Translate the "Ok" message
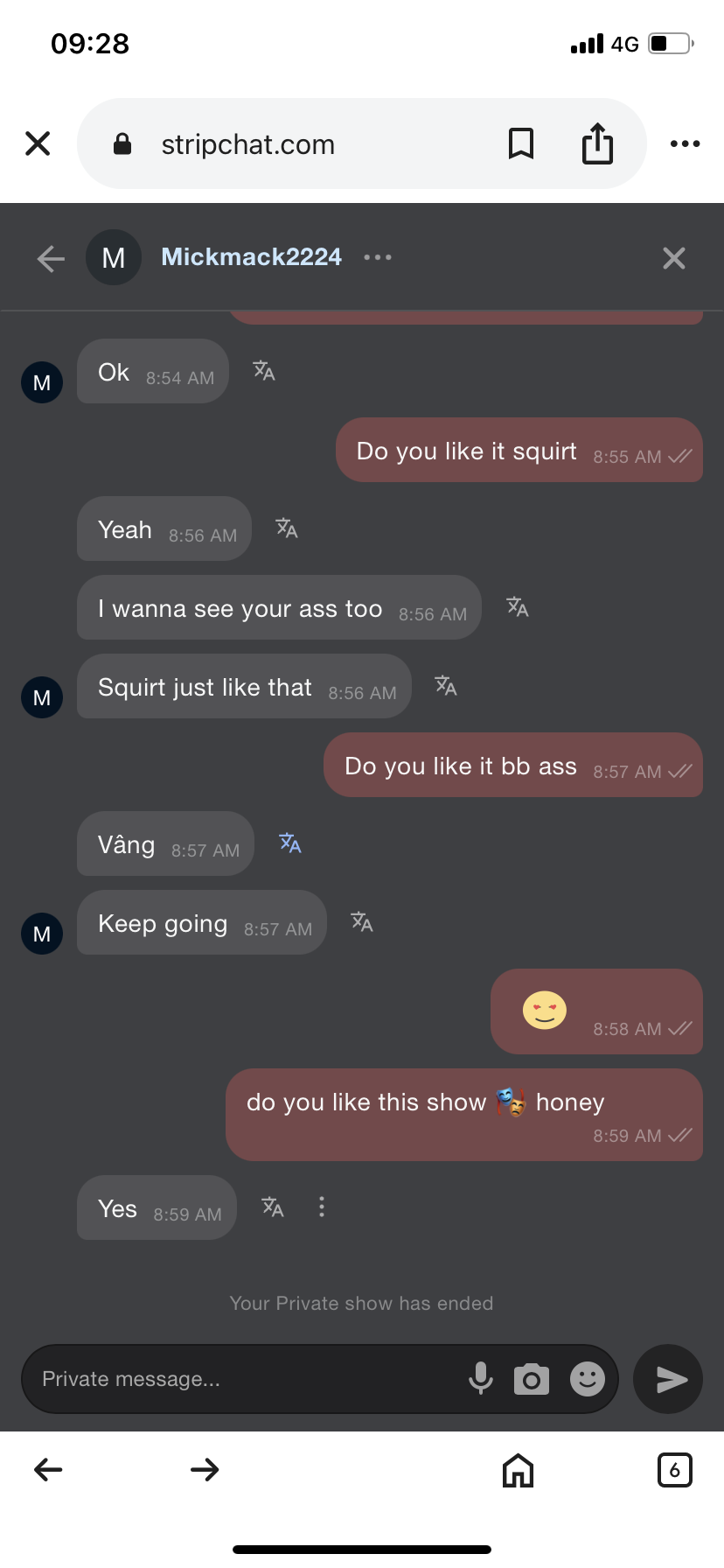 click(264, 371)
